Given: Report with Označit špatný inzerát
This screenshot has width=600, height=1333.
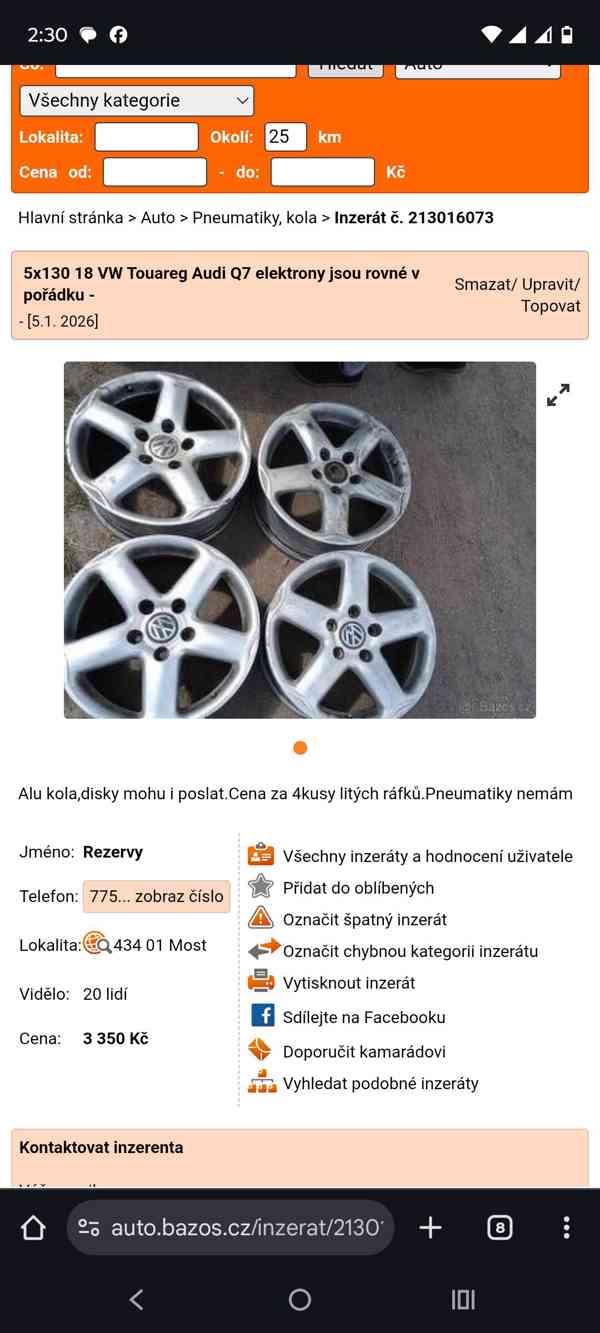Looking at the screenshot, I should (x=364, y=919).
